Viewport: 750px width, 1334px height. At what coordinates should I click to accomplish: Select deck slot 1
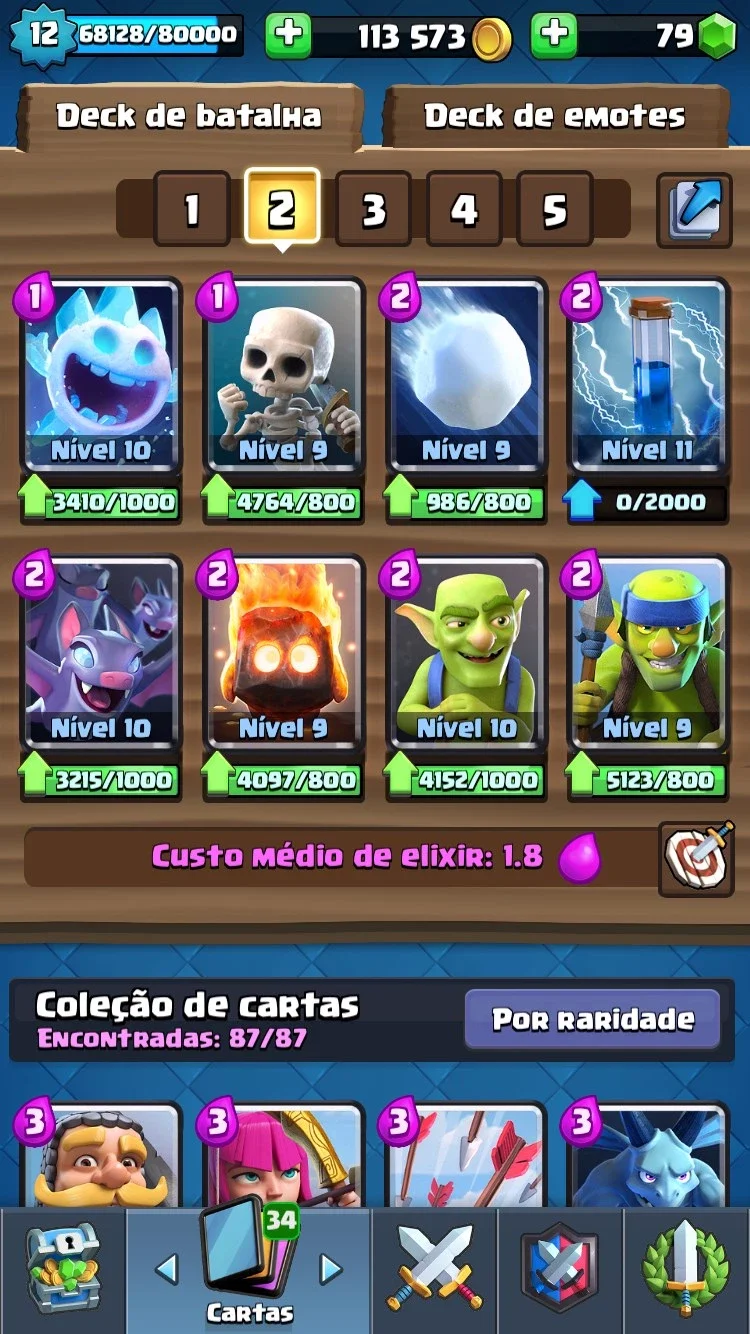[x=192, y=209]
